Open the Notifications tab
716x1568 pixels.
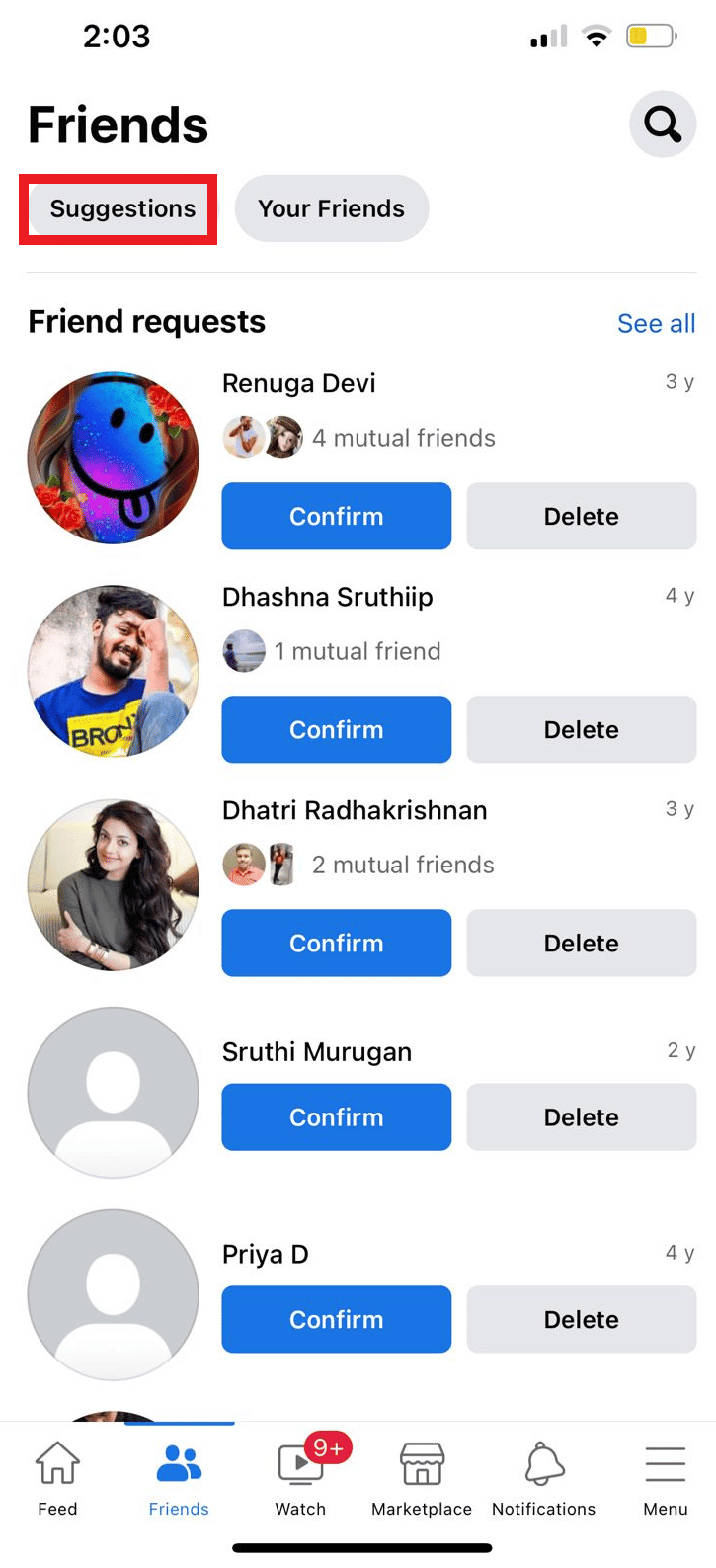click(x=544, y=1479)
